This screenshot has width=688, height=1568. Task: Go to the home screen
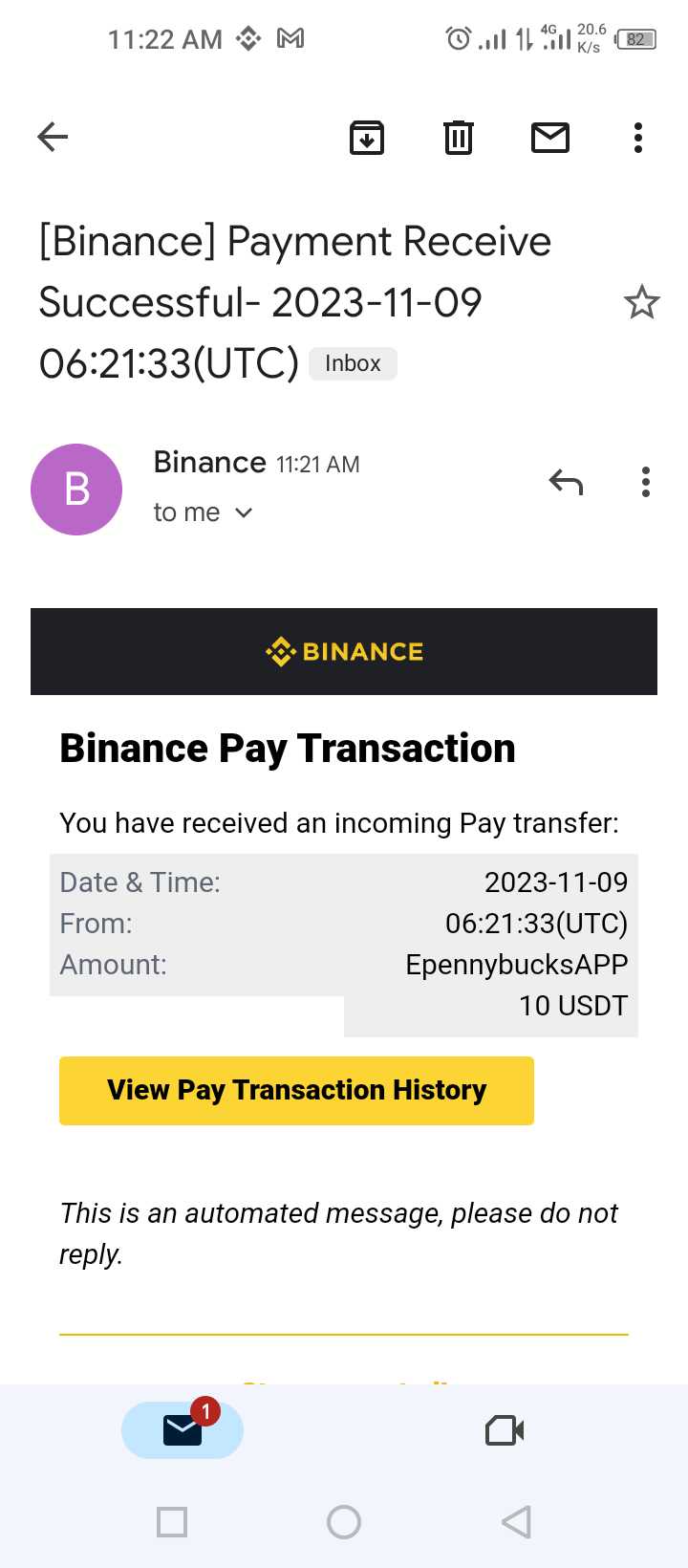344,1522
